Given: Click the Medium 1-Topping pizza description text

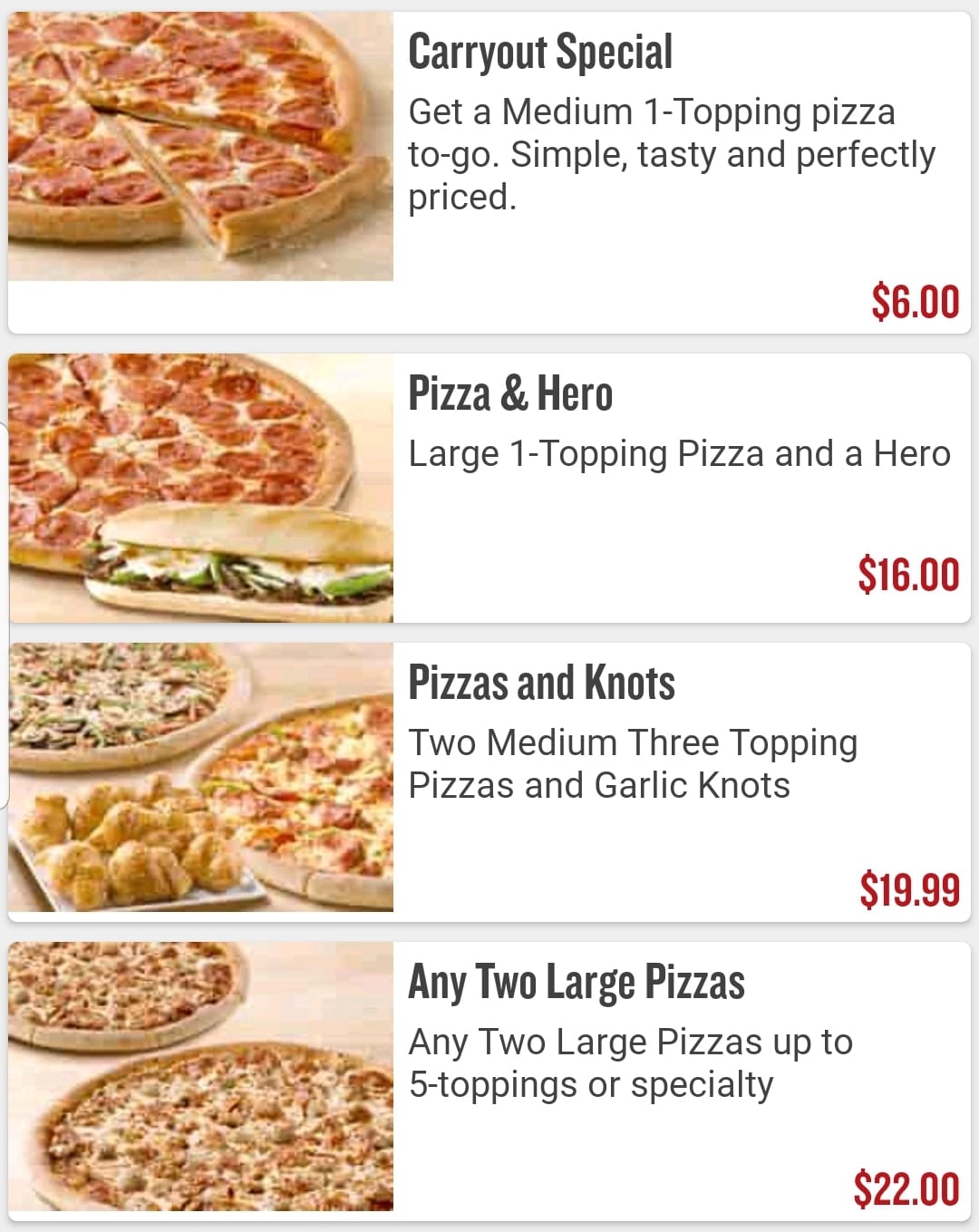Looking at the screenshot, I should tap(671, 152).
